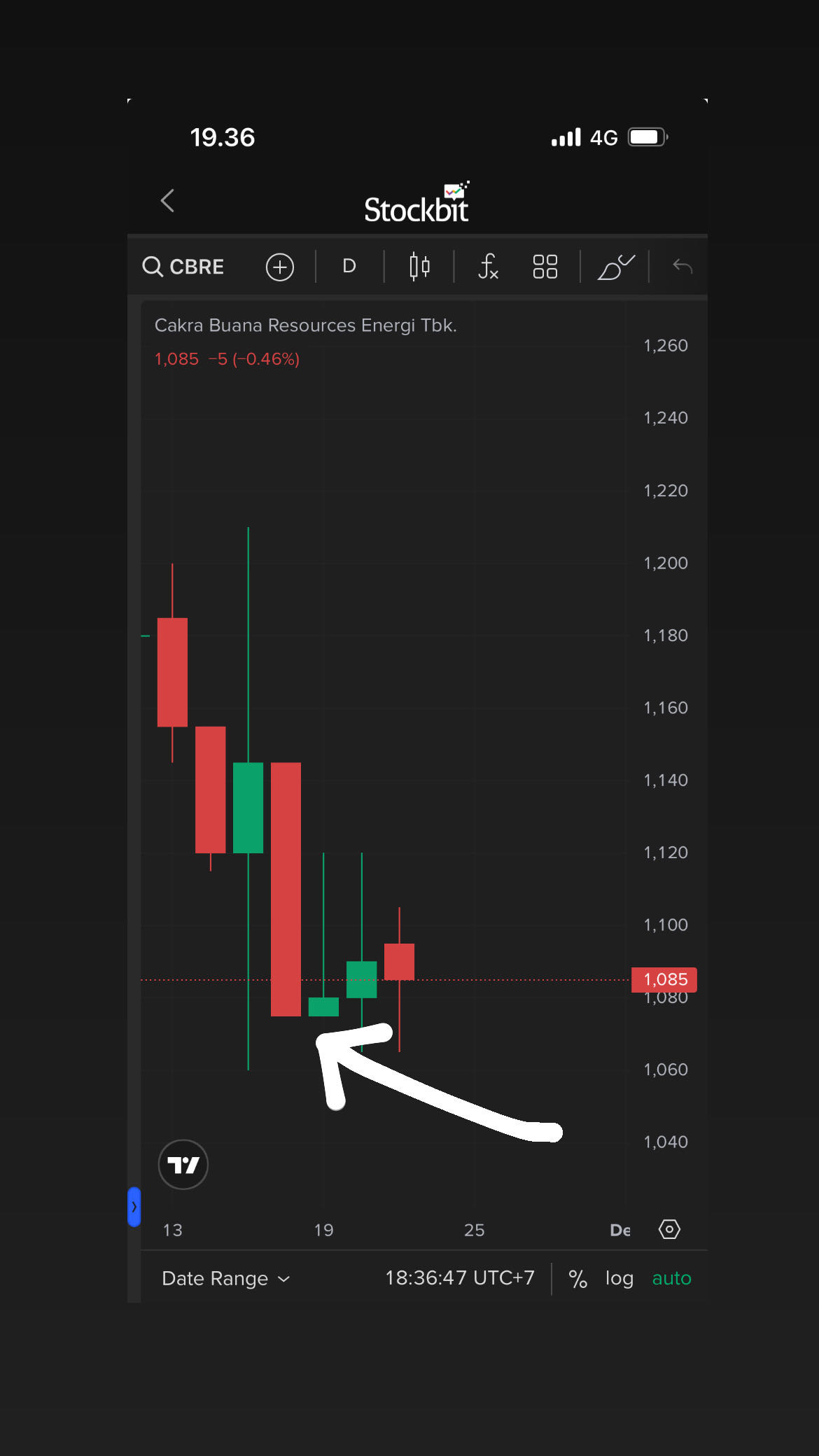Expand the Date Range dropdown
819x1456 pixels.
[225, 1278]
